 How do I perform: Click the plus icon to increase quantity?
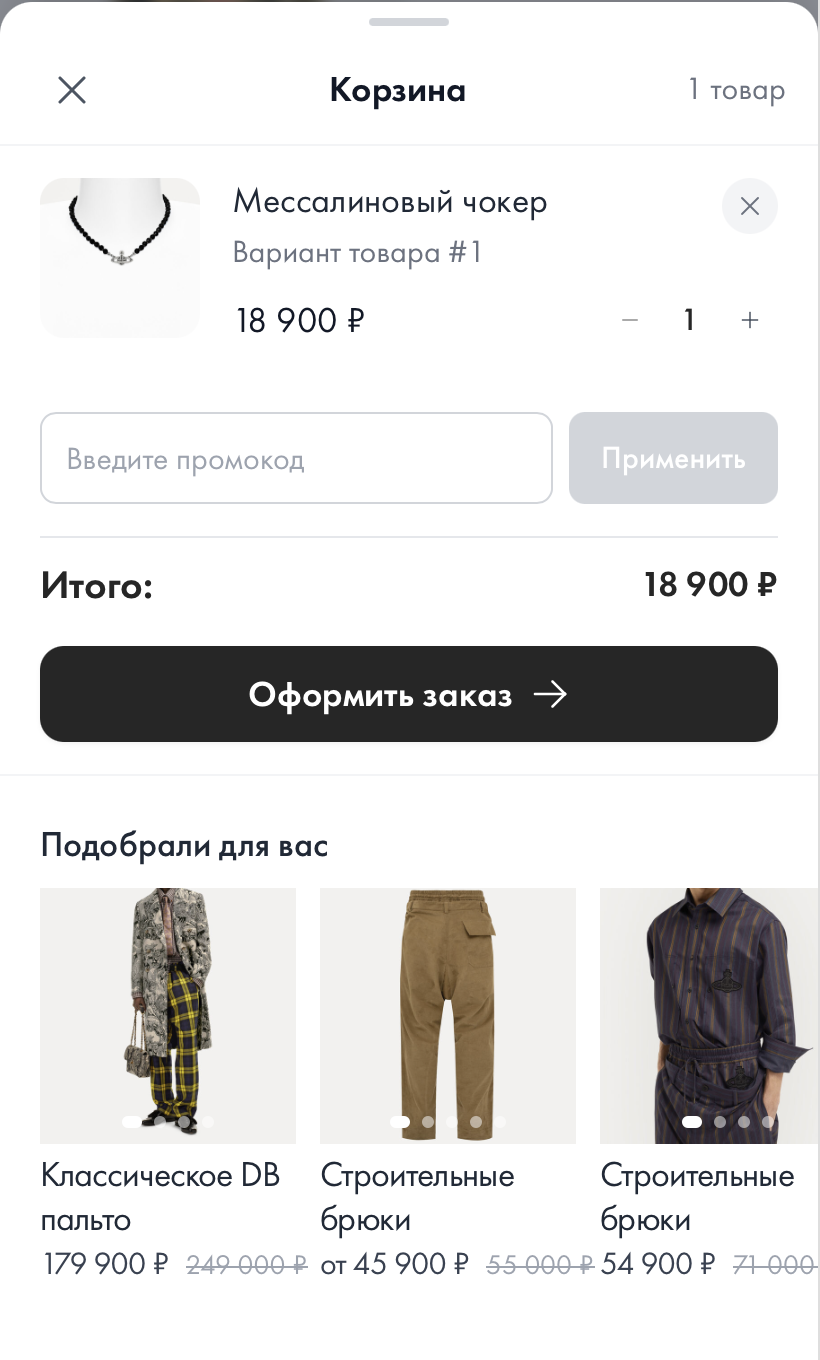click(x=749, y=320)
